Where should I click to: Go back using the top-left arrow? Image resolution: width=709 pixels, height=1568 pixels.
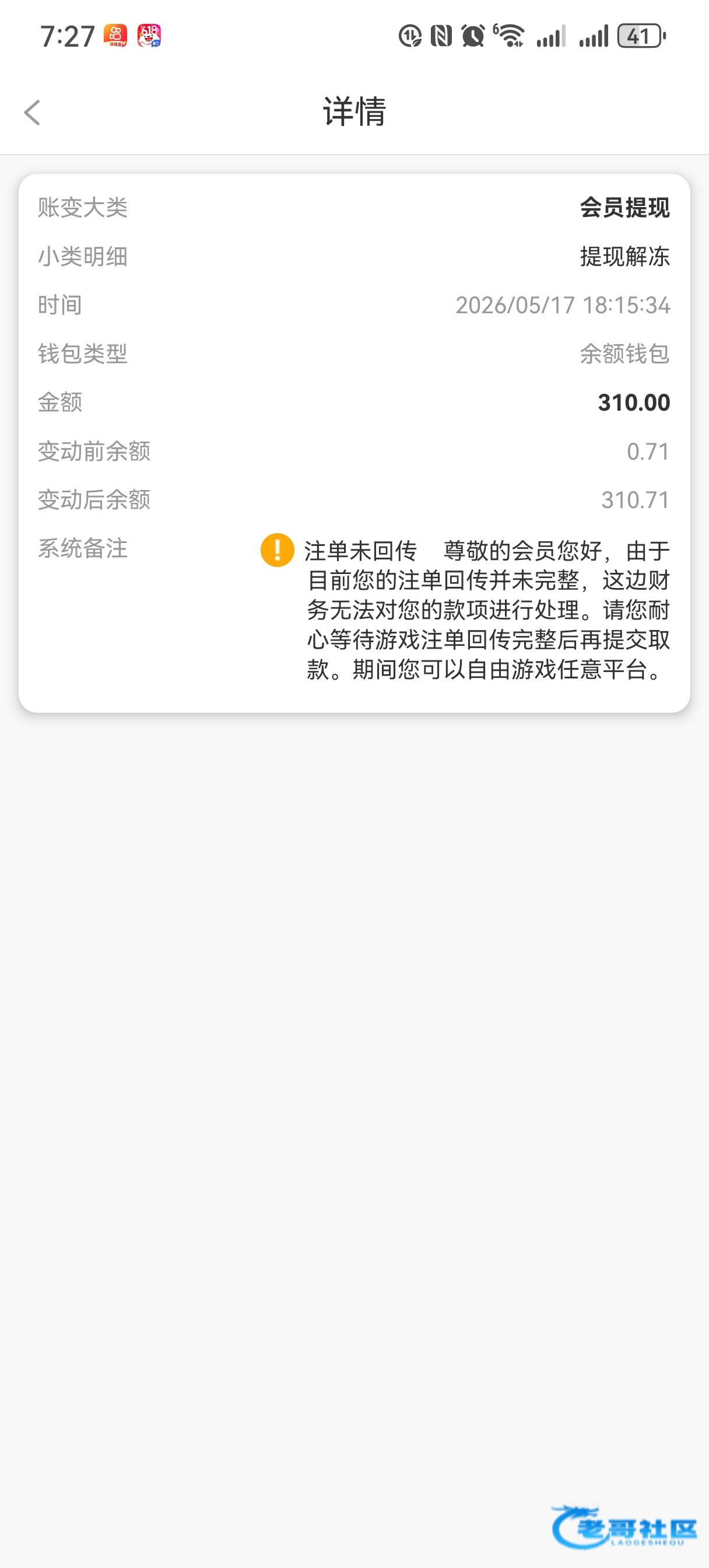pos(32,113)
